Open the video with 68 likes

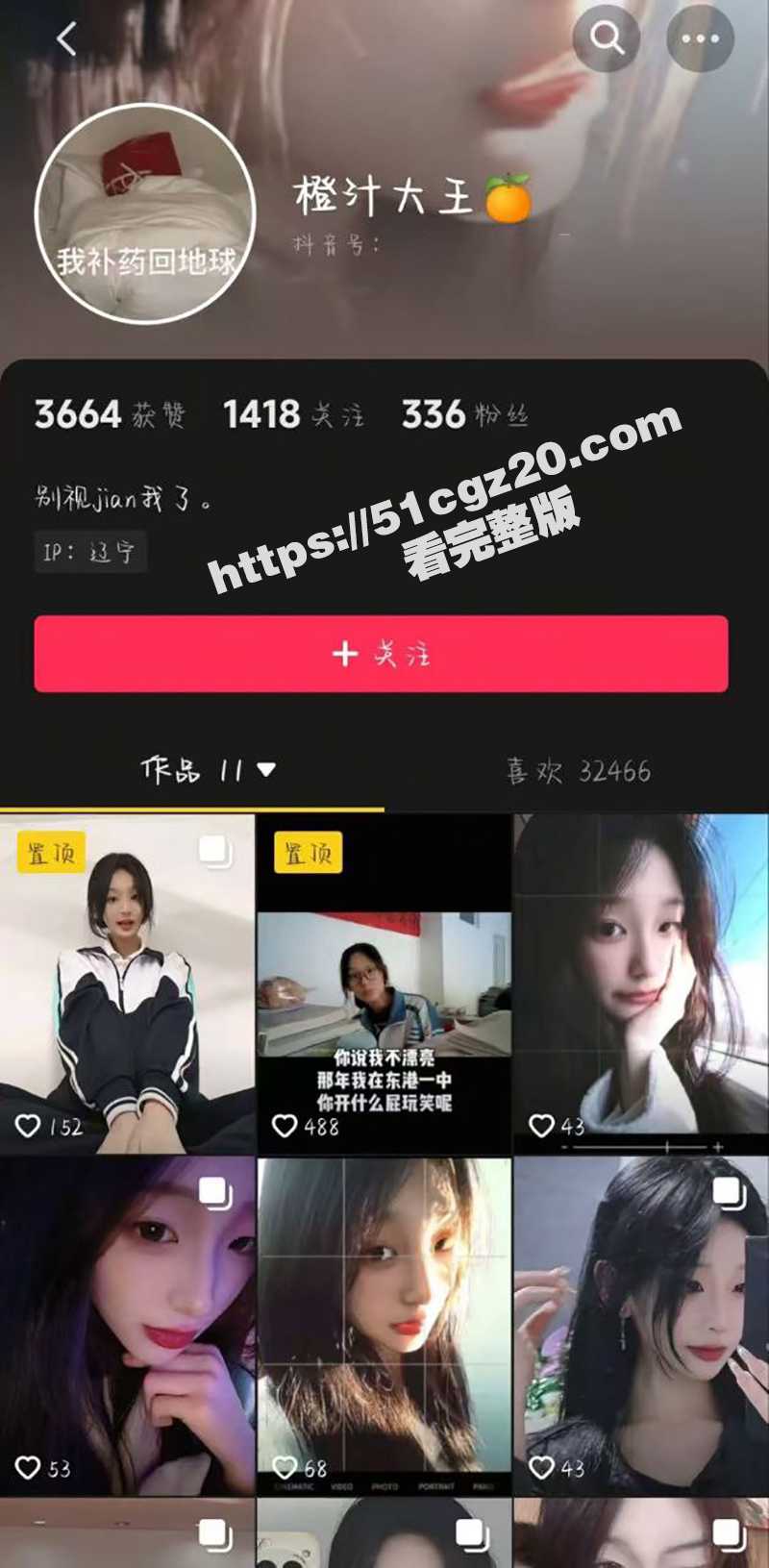click(x=384, y=1327)
